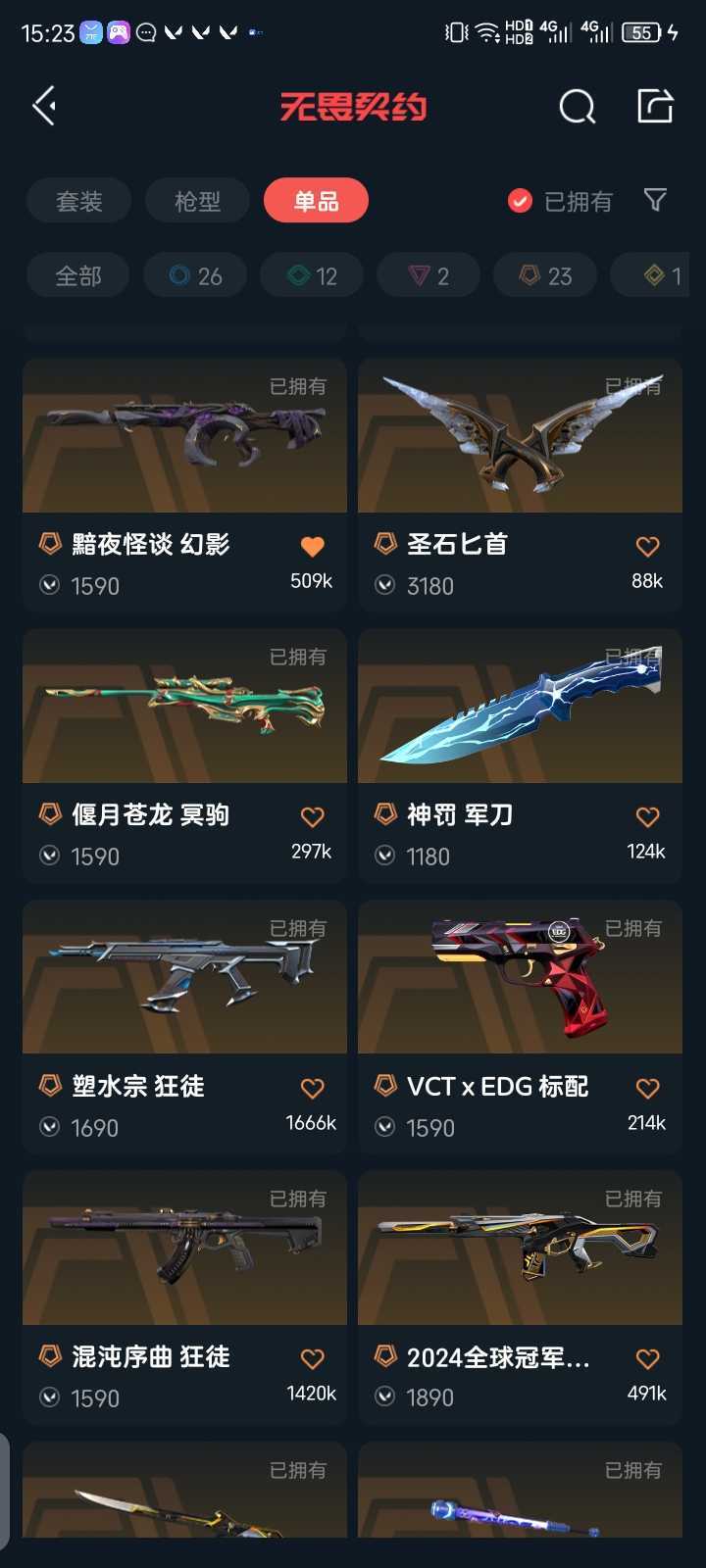Tap the share icon in the header
The width and height of the screenshot is (706, 1568).
pos(655,105)
